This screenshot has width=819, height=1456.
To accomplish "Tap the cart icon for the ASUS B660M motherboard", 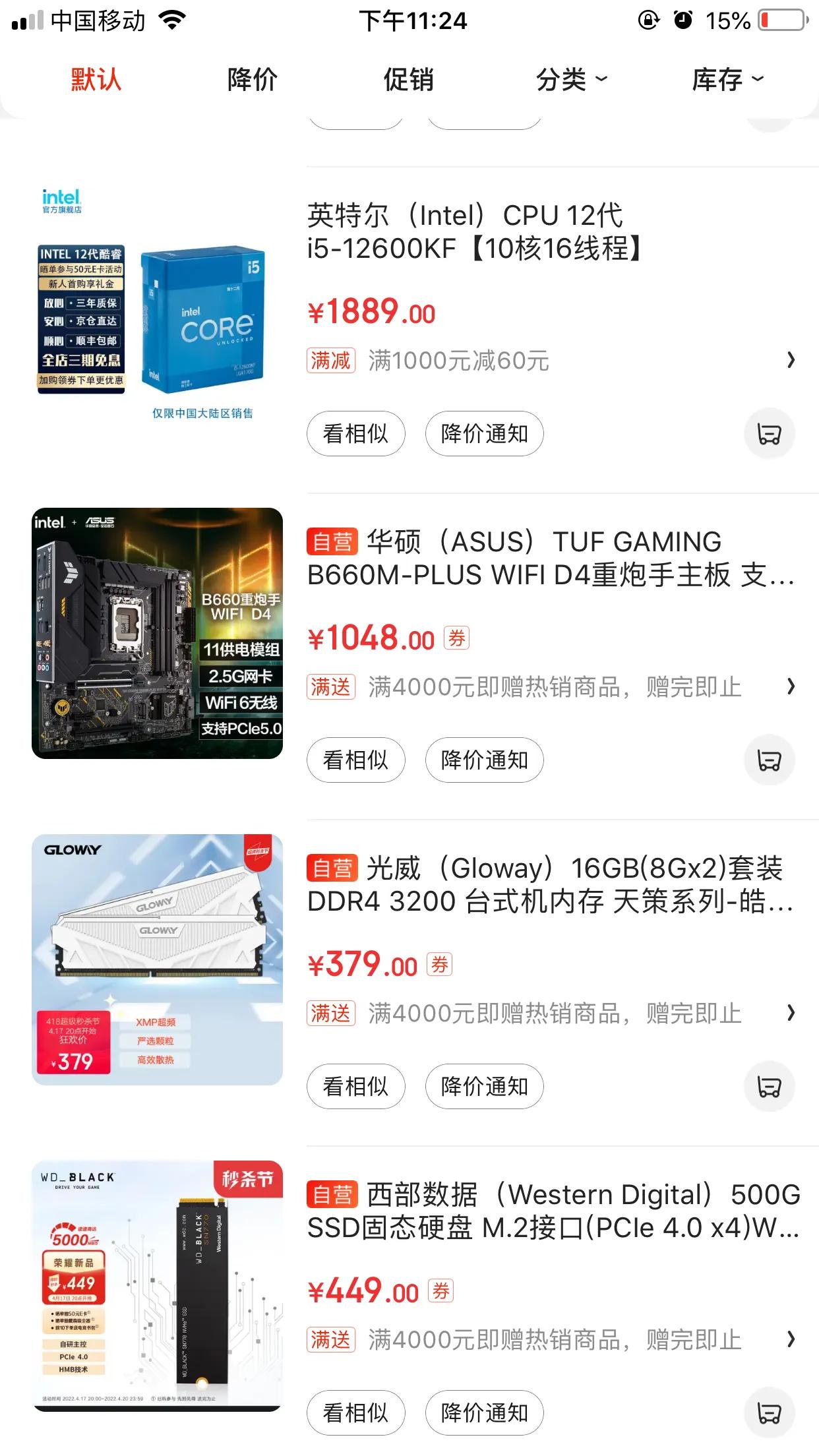I will point(770,760).
